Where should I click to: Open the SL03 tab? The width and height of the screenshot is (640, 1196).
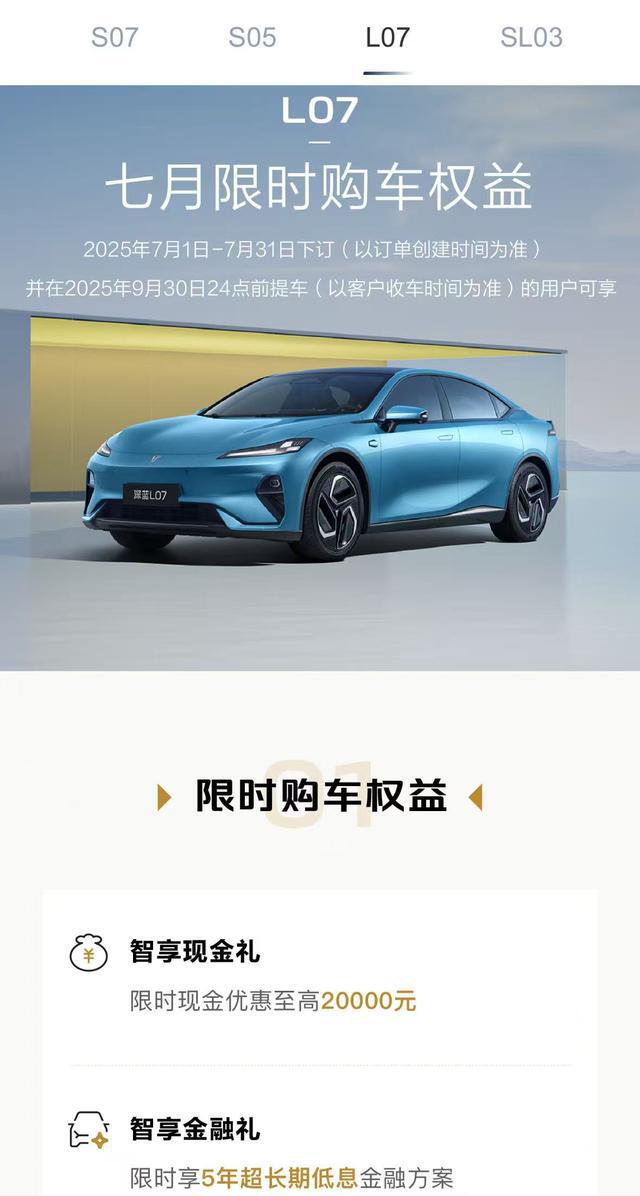click(531, 38)
